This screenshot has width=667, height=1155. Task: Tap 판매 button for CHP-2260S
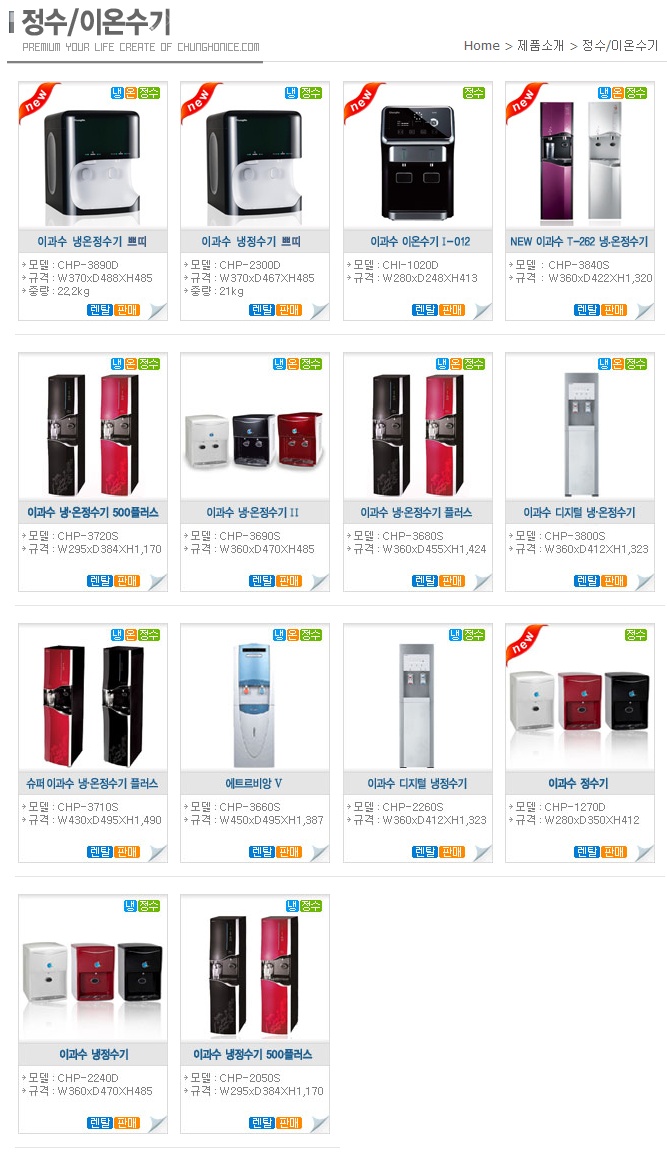[x=452, y=852]
